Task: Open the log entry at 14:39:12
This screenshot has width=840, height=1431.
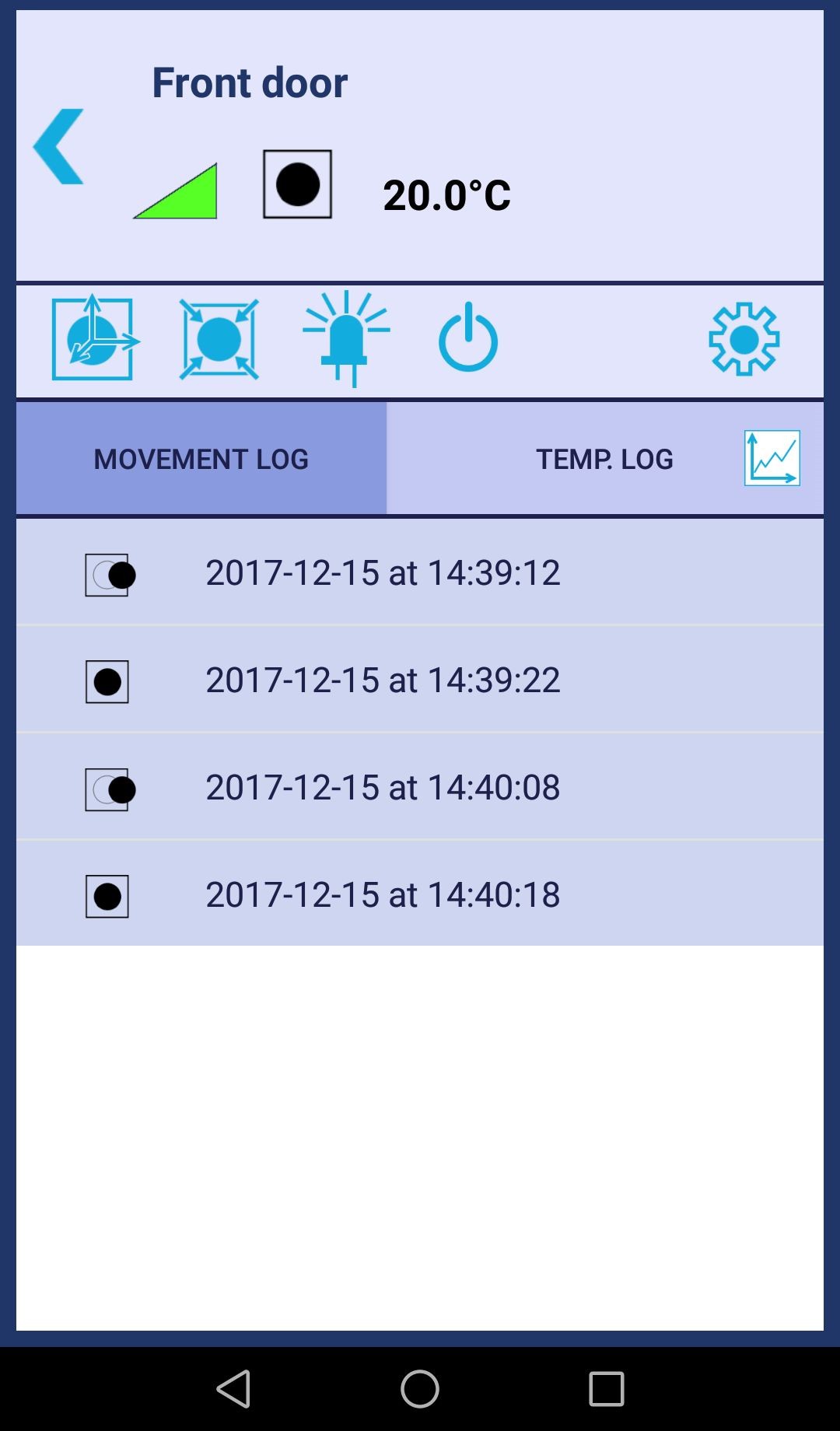Action: click(x=420, y=572)
